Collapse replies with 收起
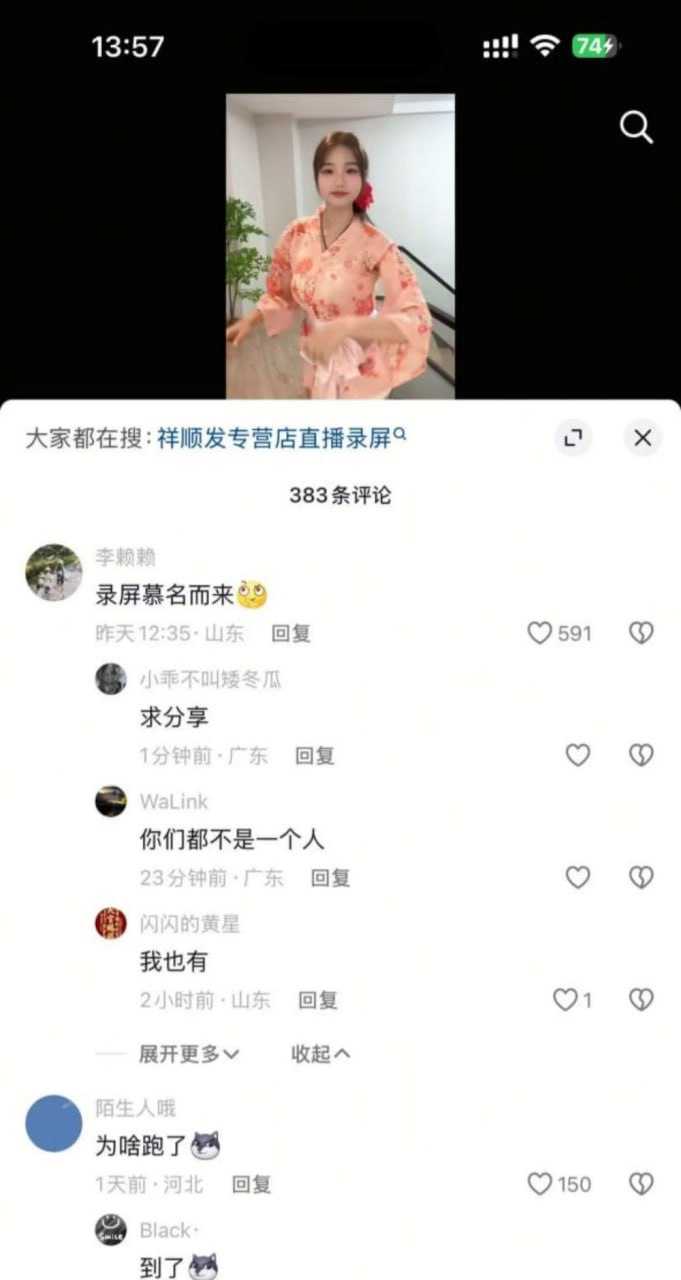The height and width of the screenshot is (1280, 681). tap(320, 1054)
